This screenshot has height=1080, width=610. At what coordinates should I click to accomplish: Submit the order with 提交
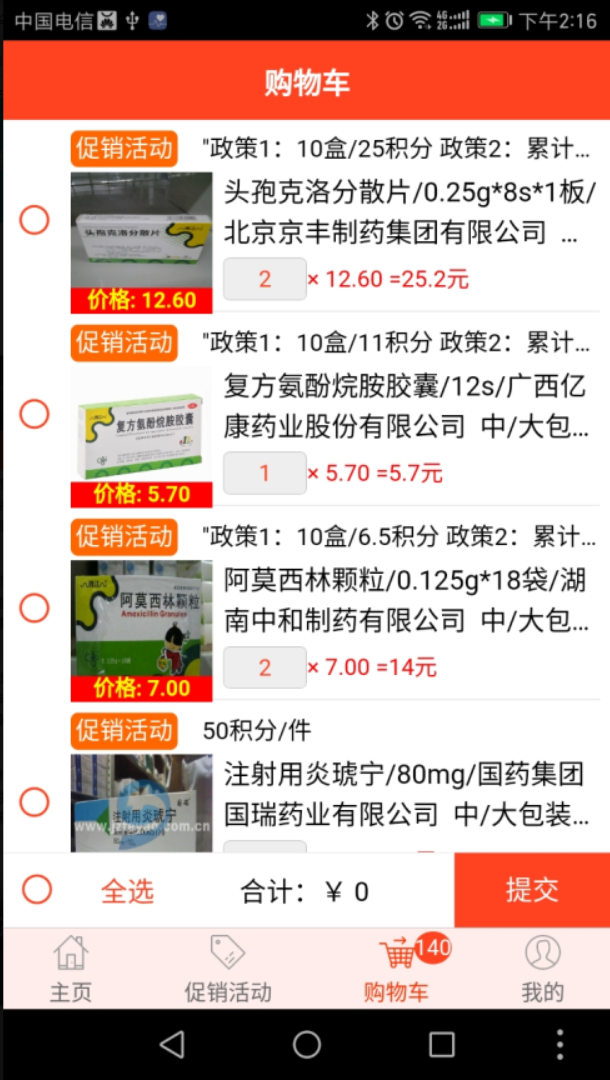531,890
